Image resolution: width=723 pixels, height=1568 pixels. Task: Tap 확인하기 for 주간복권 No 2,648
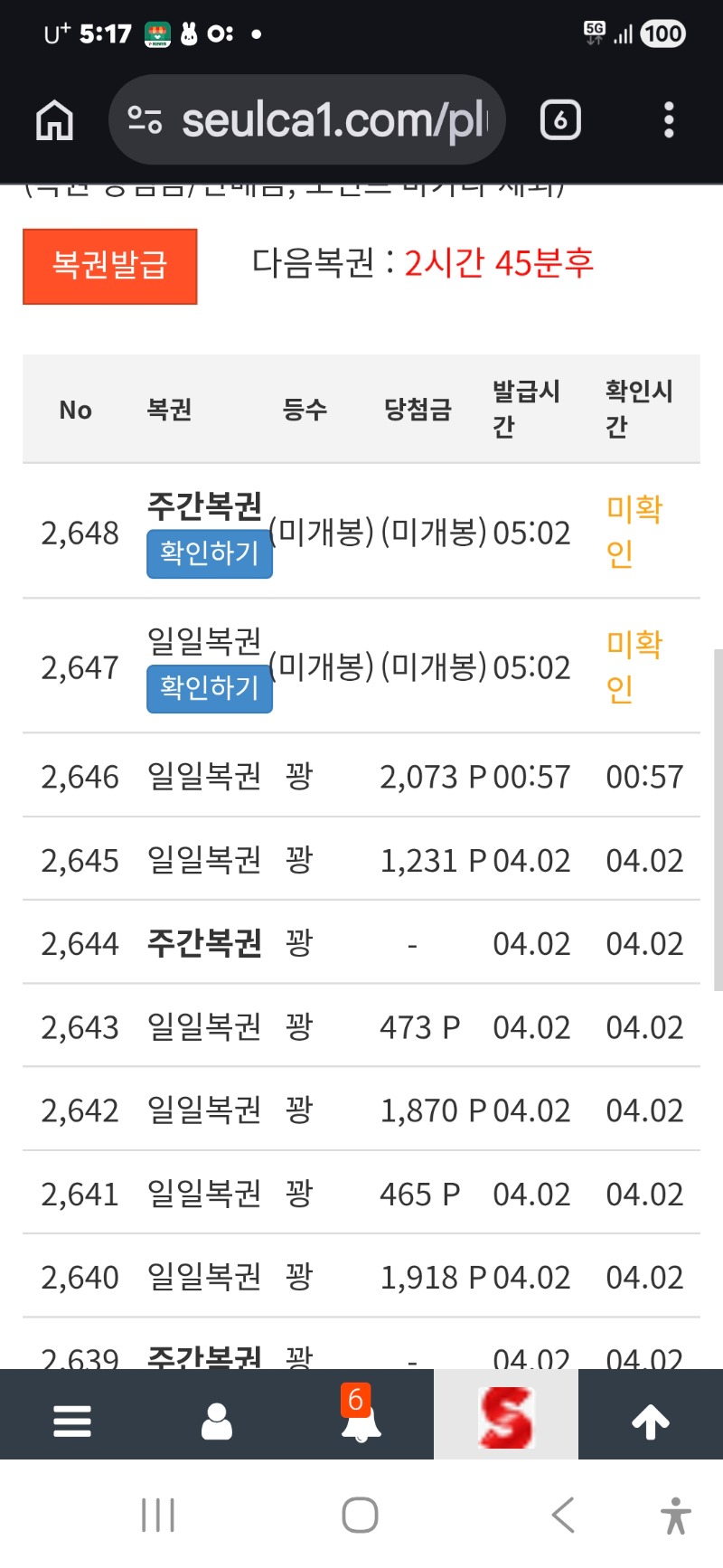(209, 553)
